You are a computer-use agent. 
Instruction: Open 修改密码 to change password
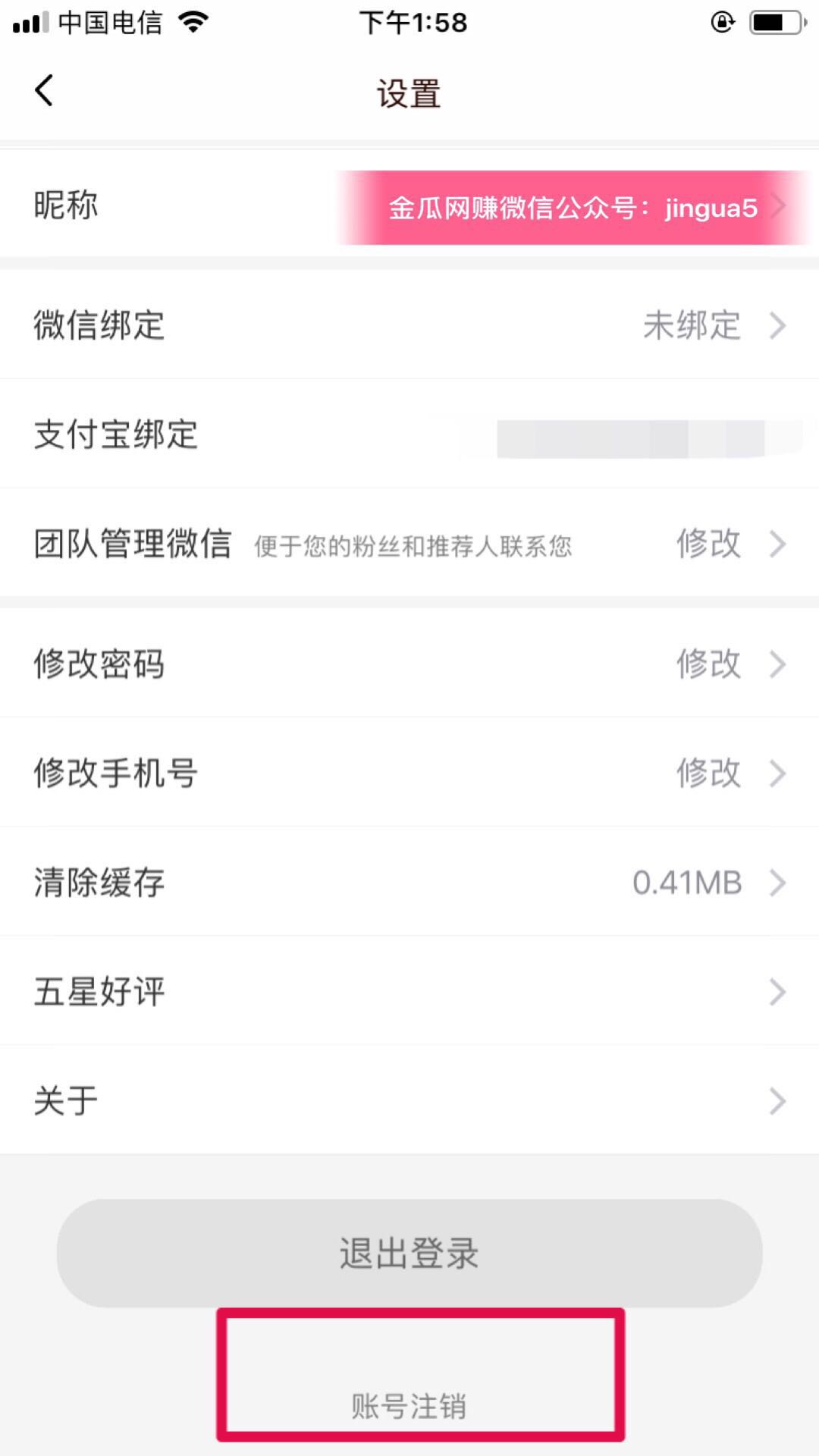coord(409,664)
